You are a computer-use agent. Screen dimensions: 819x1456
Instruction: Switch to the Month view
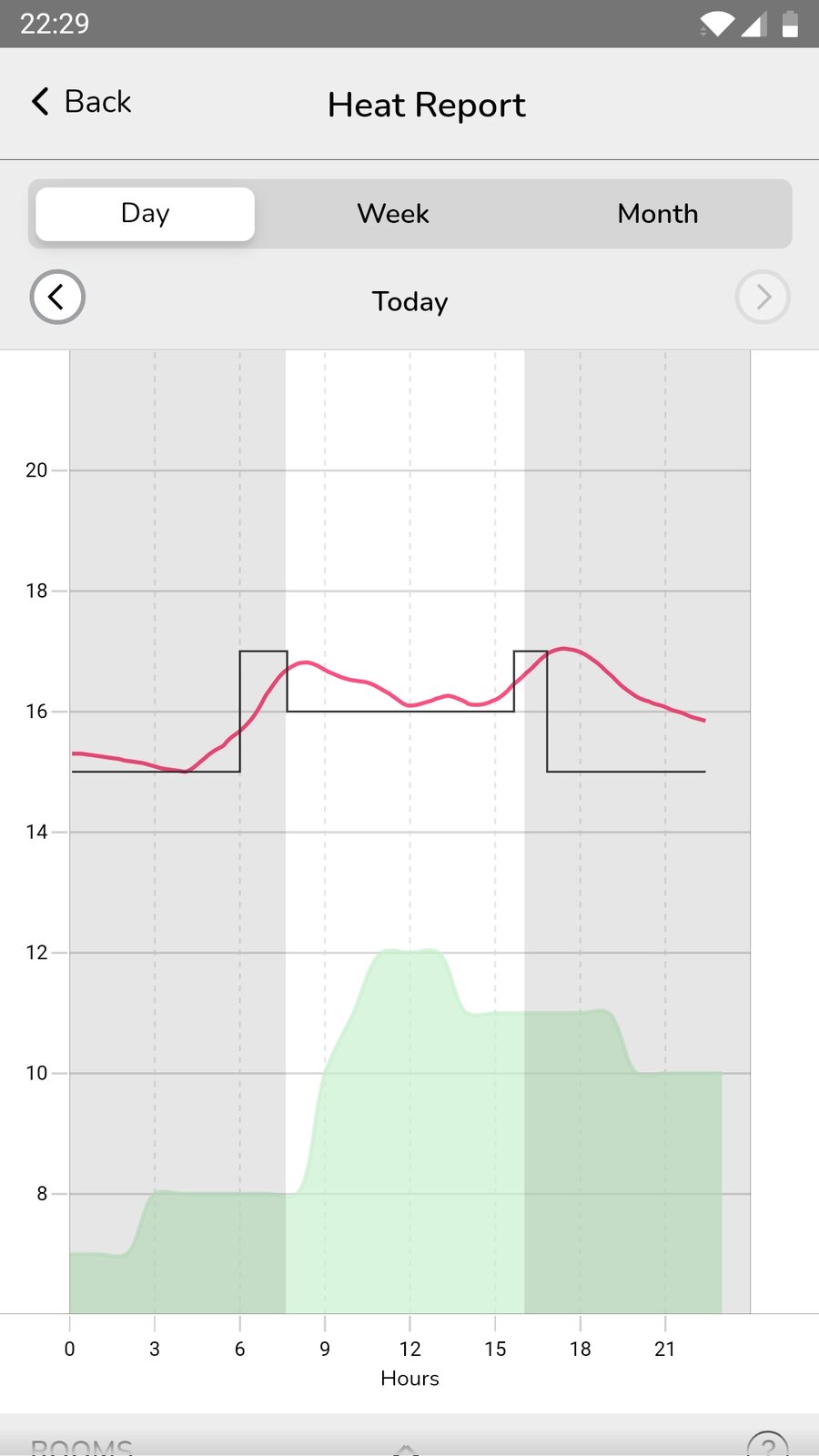coord(657,214)
